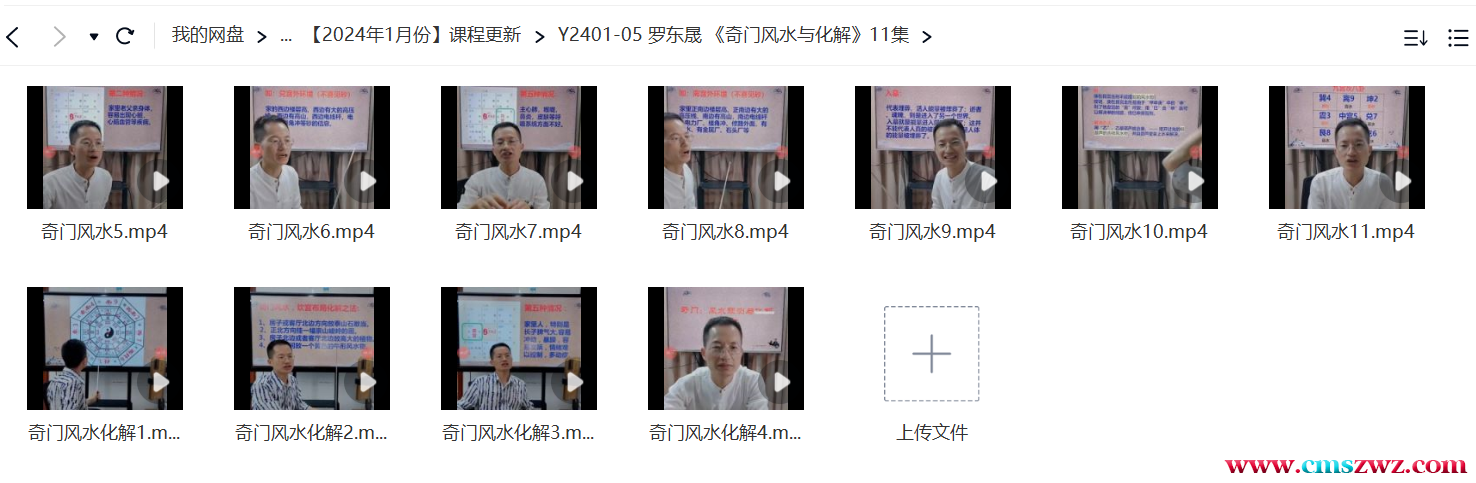Open the sort order menu

click(x=1415, y=38)
